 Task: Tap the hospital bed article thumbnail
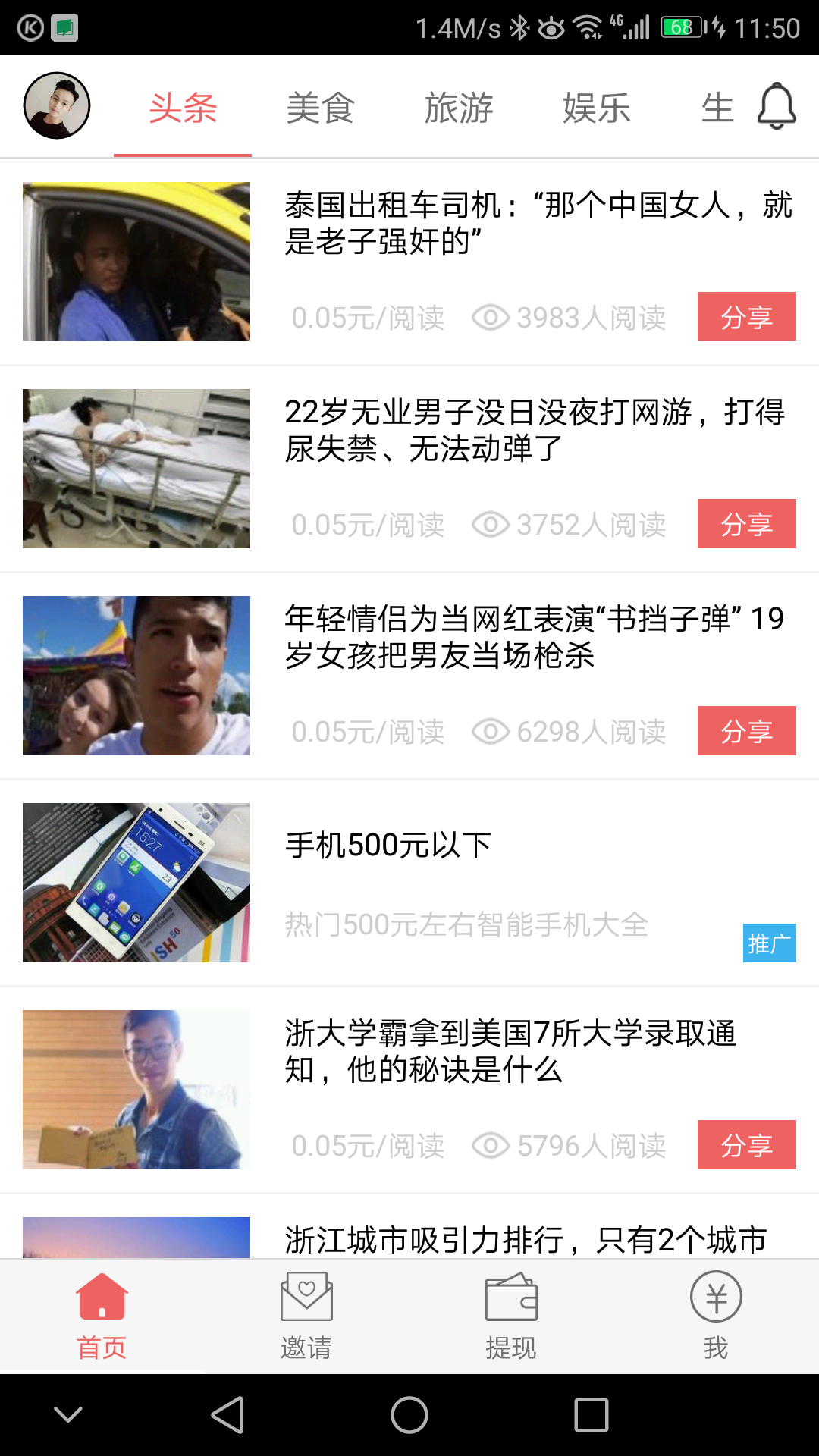pyautogui.click(x=136, y=468)
